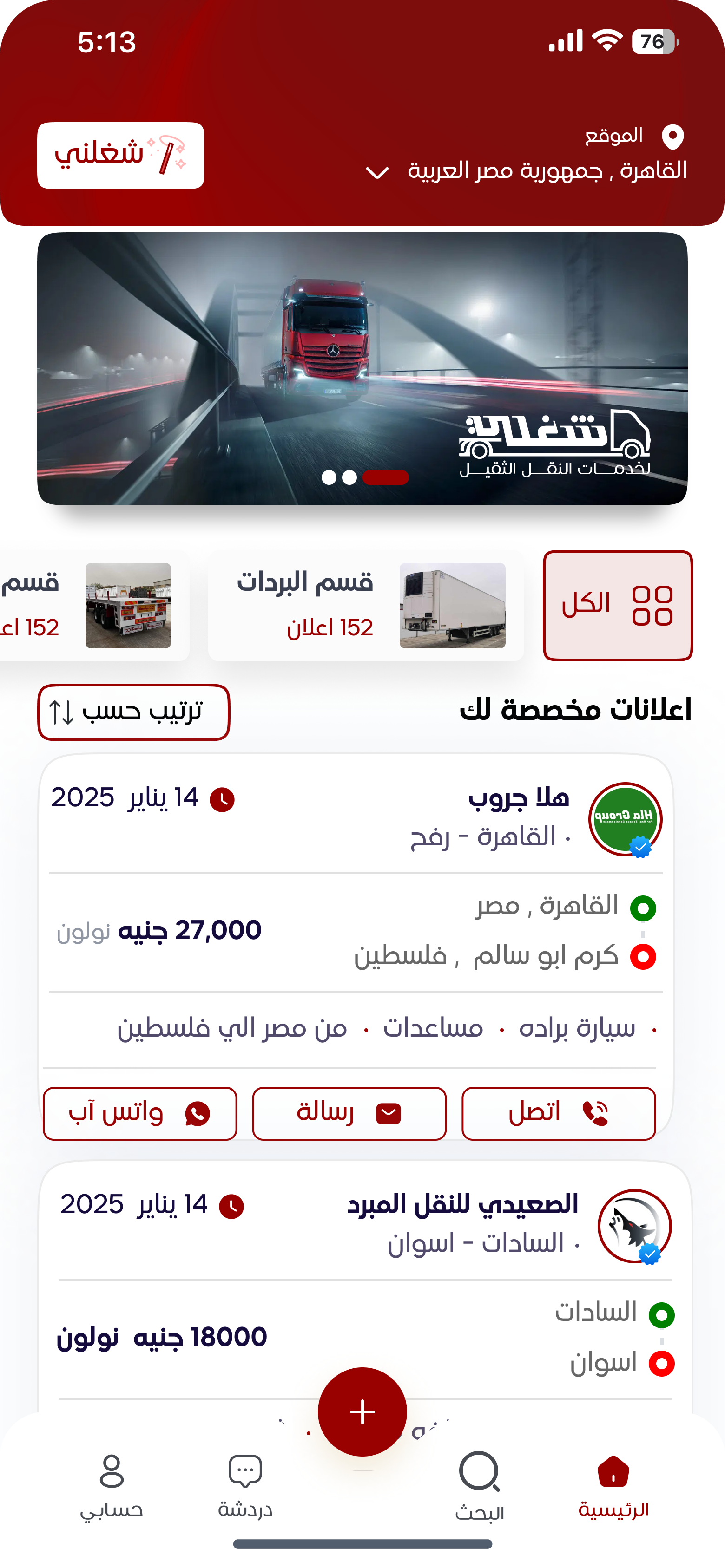725x1568 pixels.
Task: Switch to the الرئيسية home tab
Action: [613, 1485]
